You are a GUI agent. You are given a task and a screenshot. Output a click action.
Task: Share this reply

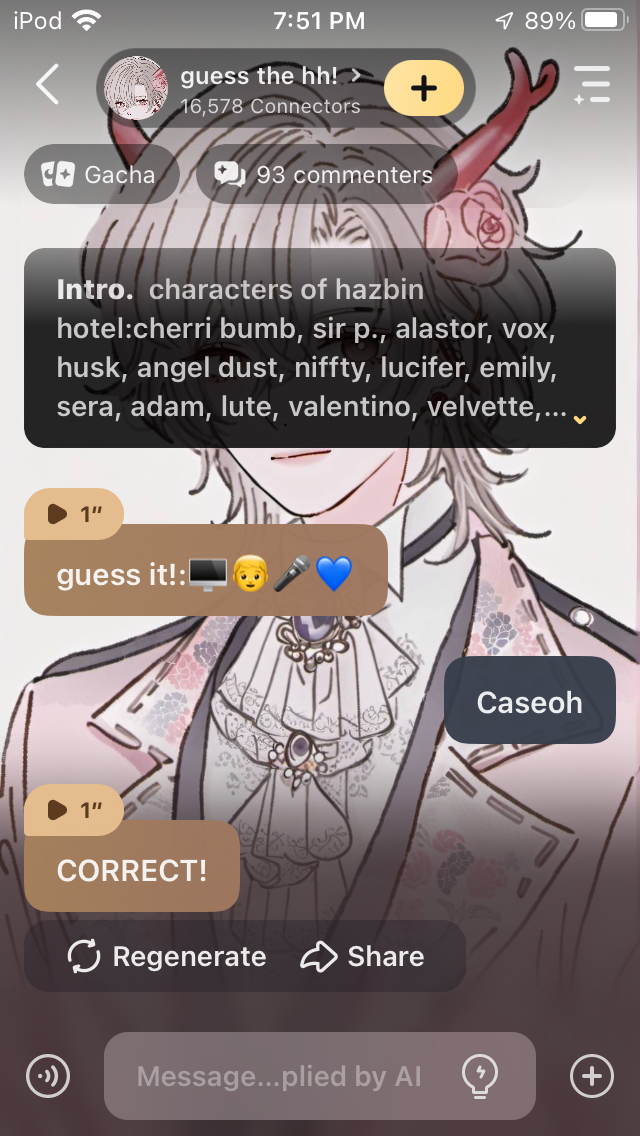pos(363,957)
